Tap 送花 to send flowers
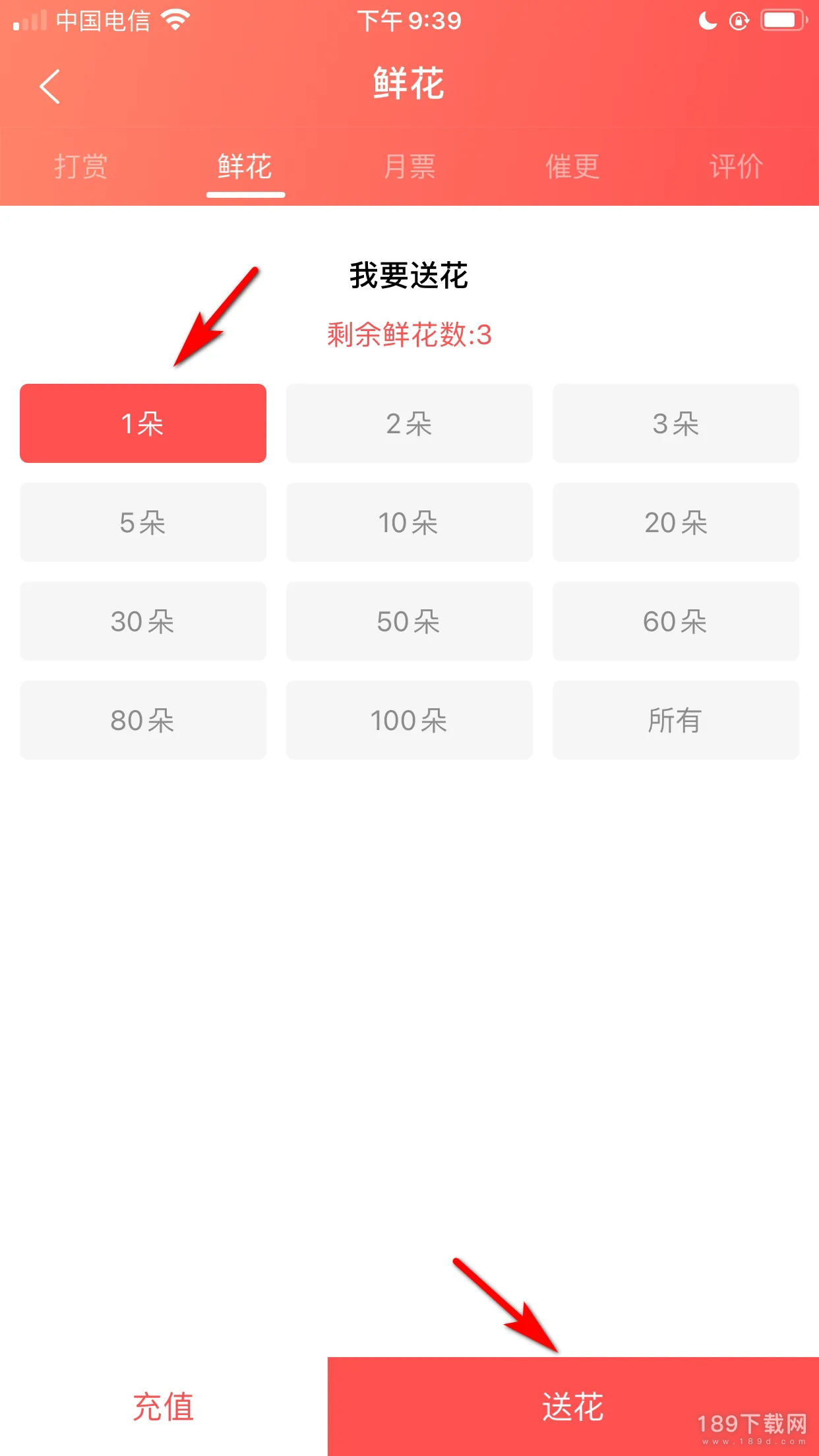The image size is (819, 1456). point(573,1407)
